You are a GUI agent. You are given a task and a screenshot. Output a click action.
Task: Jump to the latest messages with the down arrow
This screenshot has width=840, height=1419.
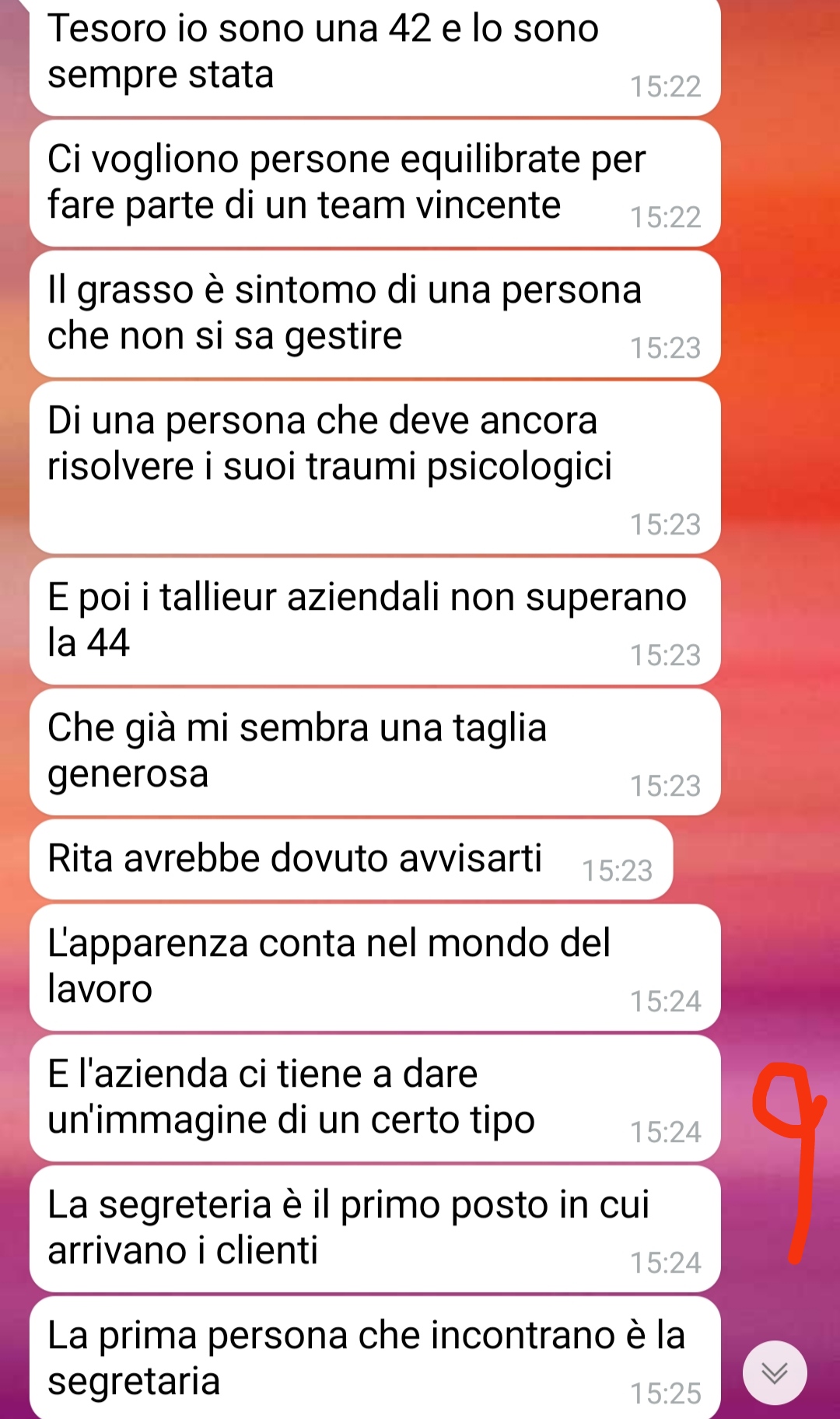[775, 1373]
